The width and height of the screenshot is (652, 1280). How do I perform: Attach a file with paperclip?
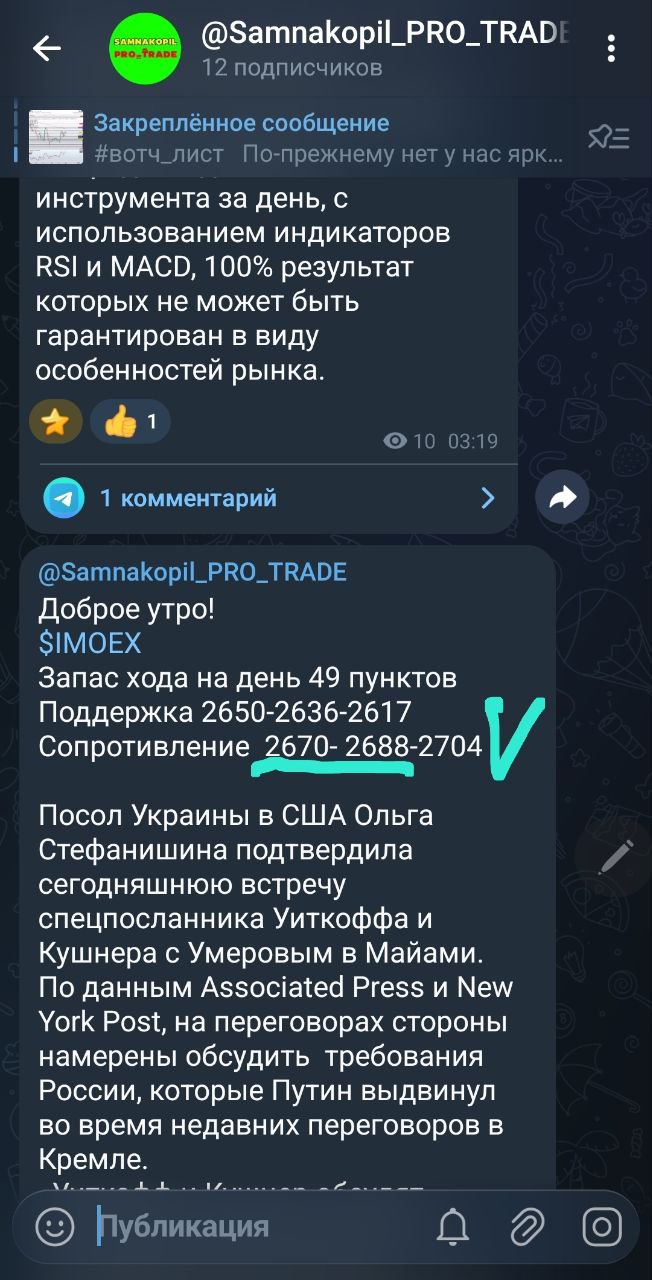pos(527,1226)
